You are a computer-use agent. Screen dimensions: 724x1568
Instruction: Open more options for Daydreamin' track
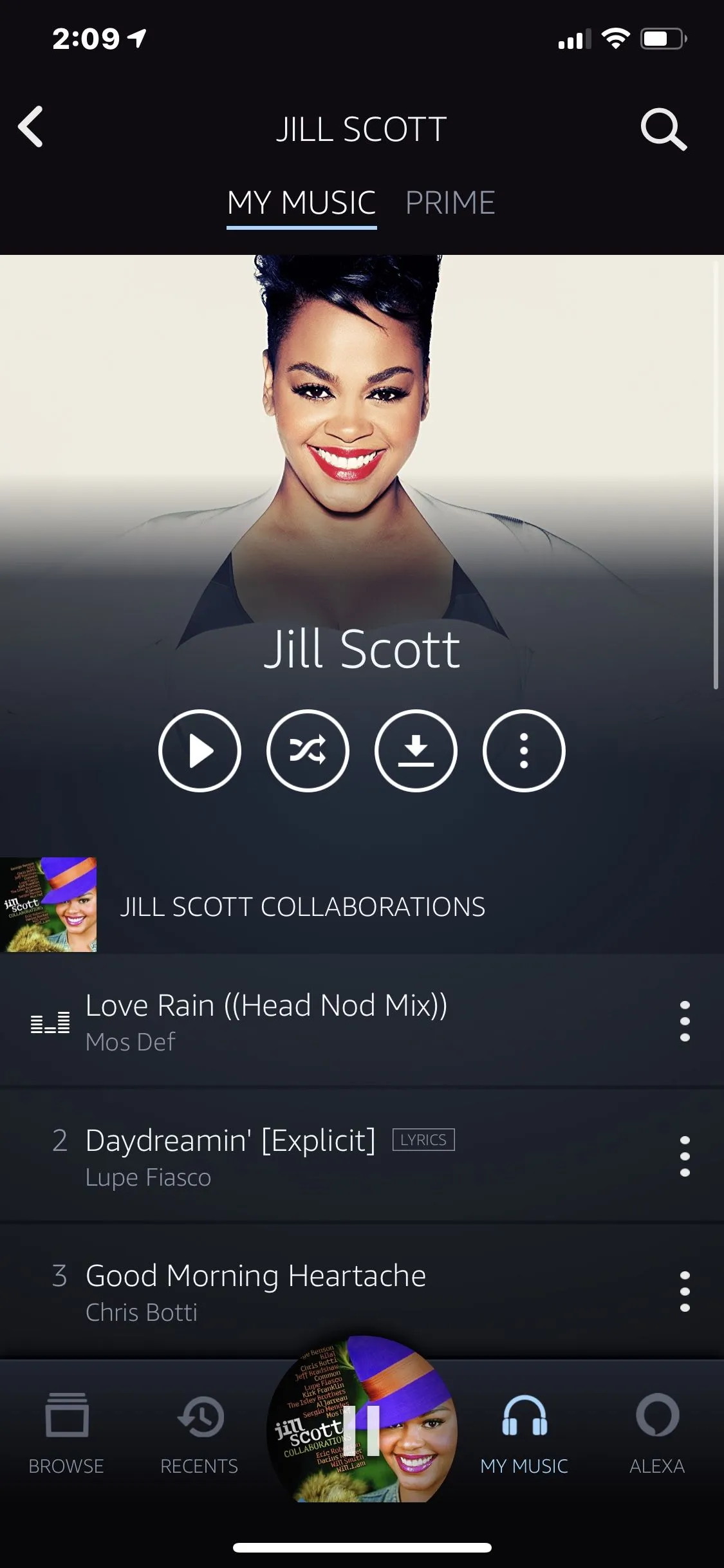click(685, 1156)
